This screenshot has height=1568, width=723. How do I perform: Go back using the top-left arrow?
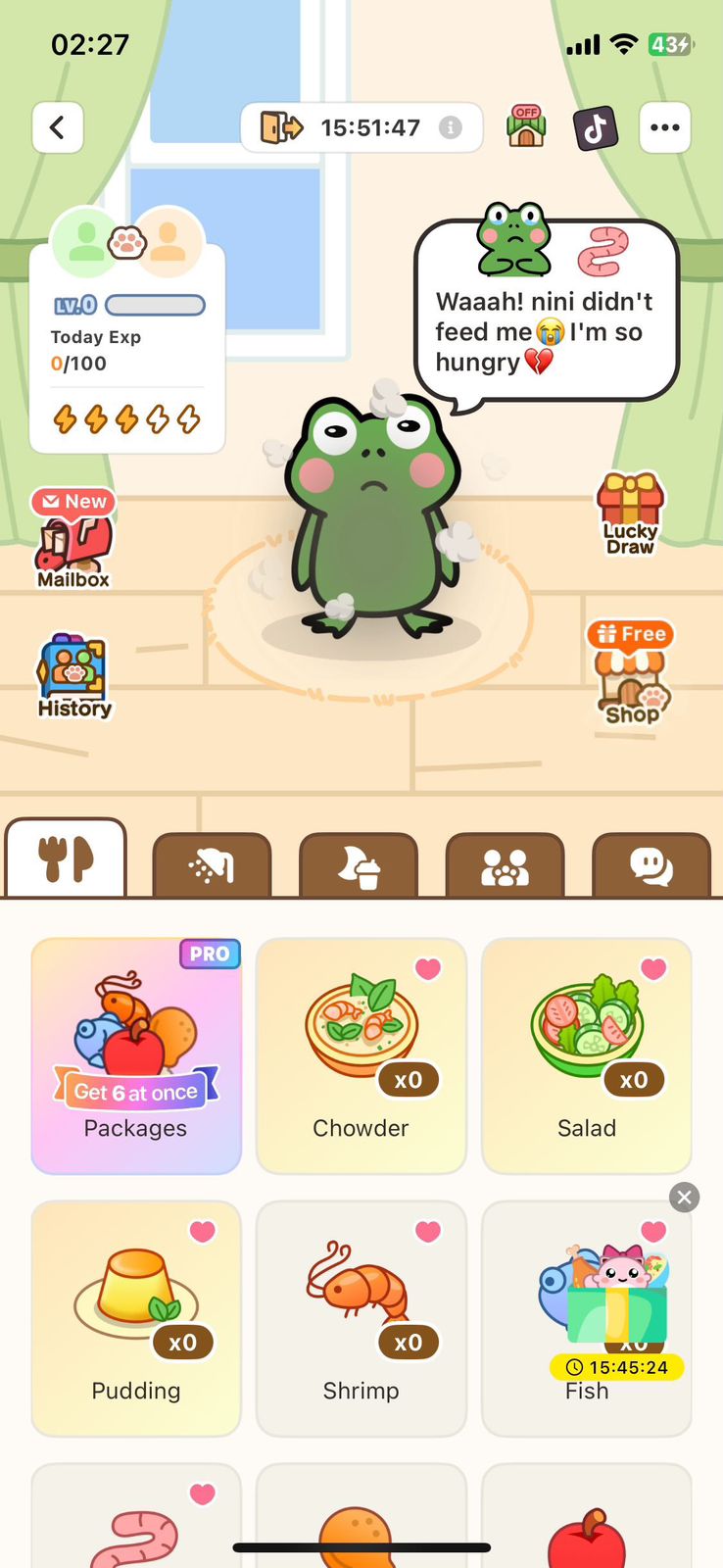click(57, 127)
